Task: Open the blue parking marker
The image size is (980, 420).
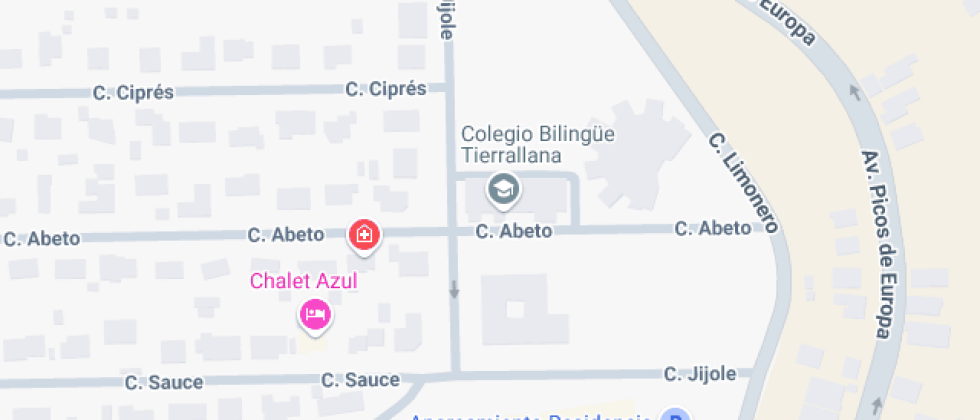Action: point(679,416)
